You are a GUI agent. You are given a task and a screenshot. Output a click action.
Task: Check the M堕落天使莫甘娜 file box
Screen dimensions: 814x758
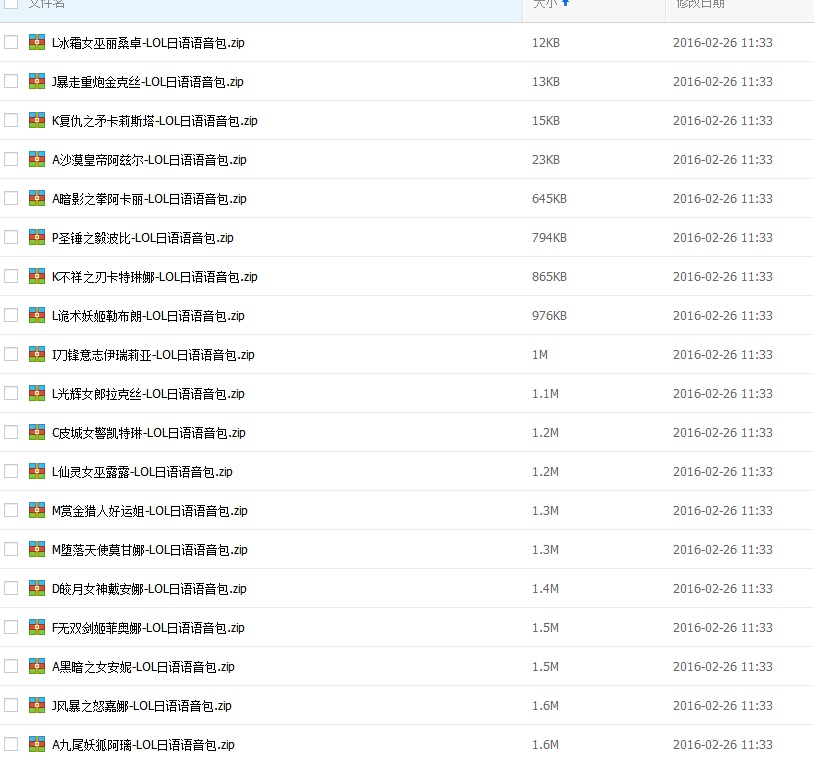coord(11,549)
